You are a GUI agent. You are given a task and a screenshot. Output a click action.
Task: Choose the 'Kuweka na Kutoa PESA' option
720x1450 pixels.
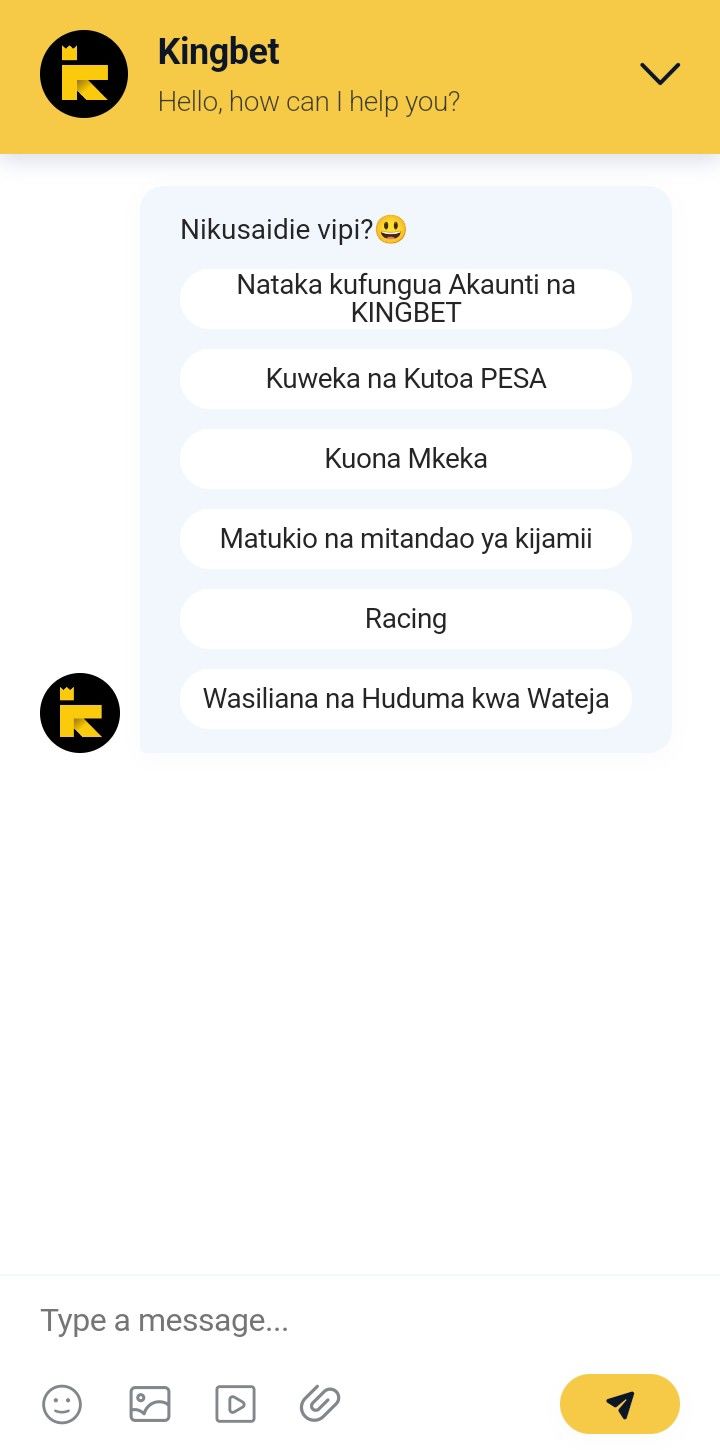[x=406, y=379]
